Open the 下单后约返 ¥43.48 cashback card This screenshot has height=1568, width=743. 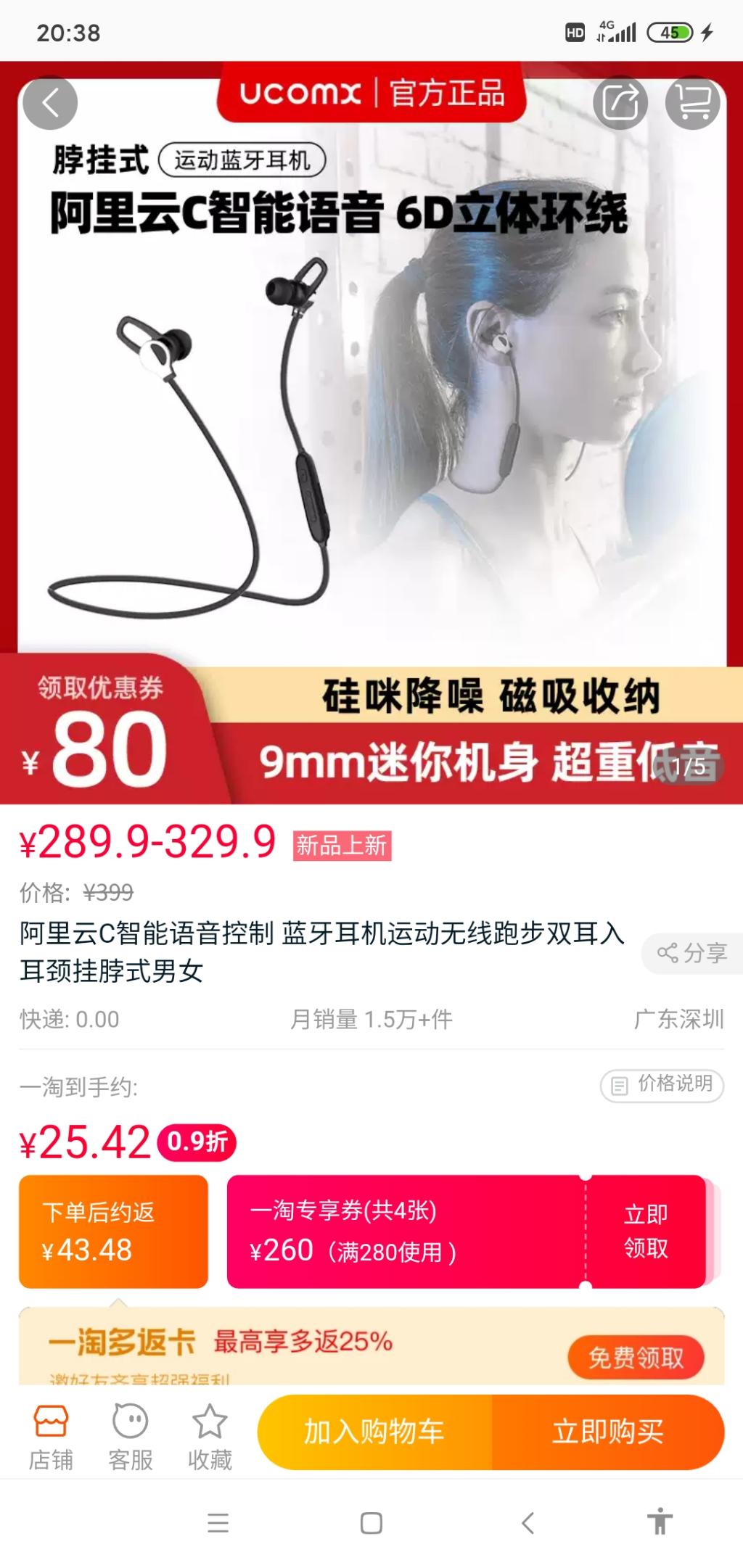113,1231
